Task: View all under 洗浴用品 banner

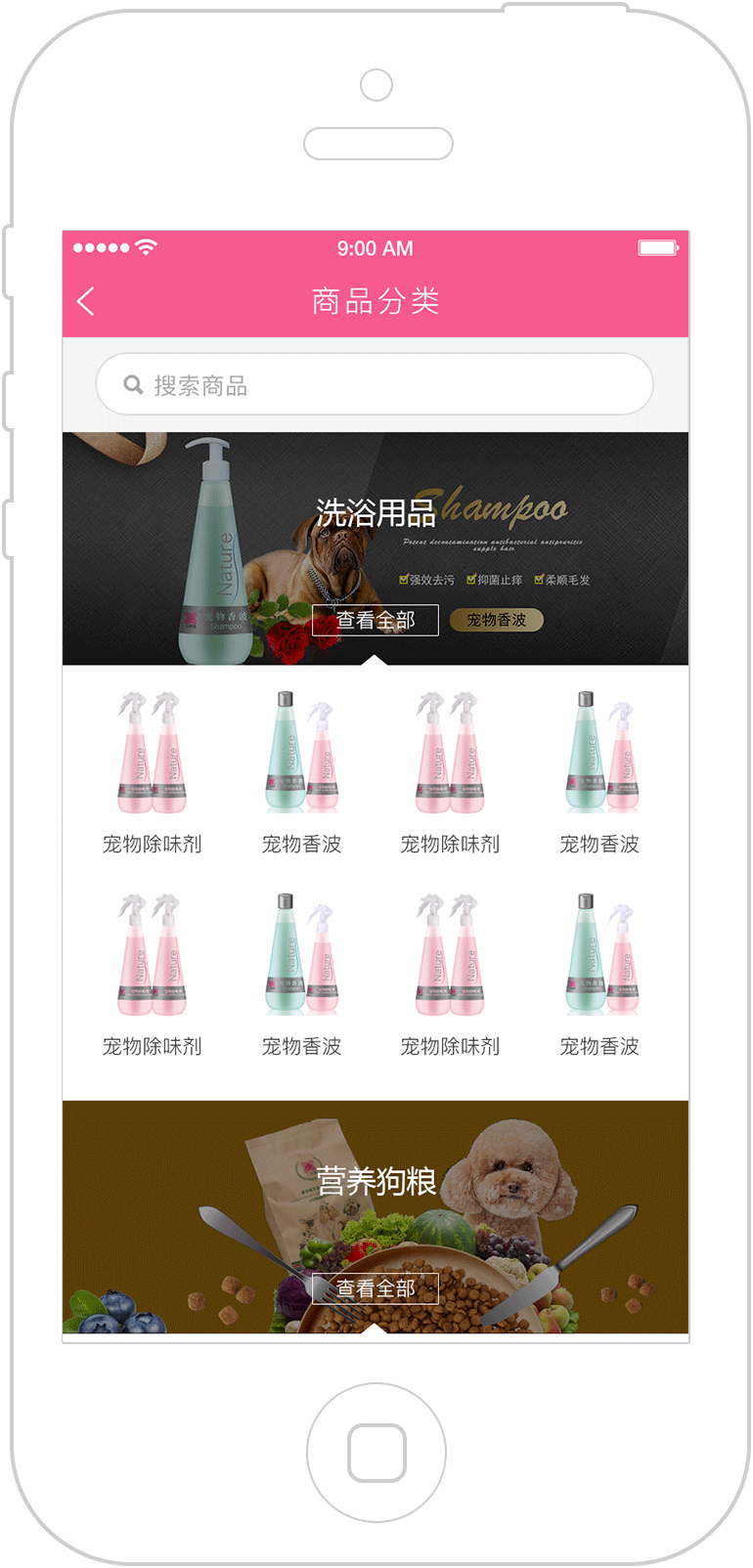Action: point(376,621)
